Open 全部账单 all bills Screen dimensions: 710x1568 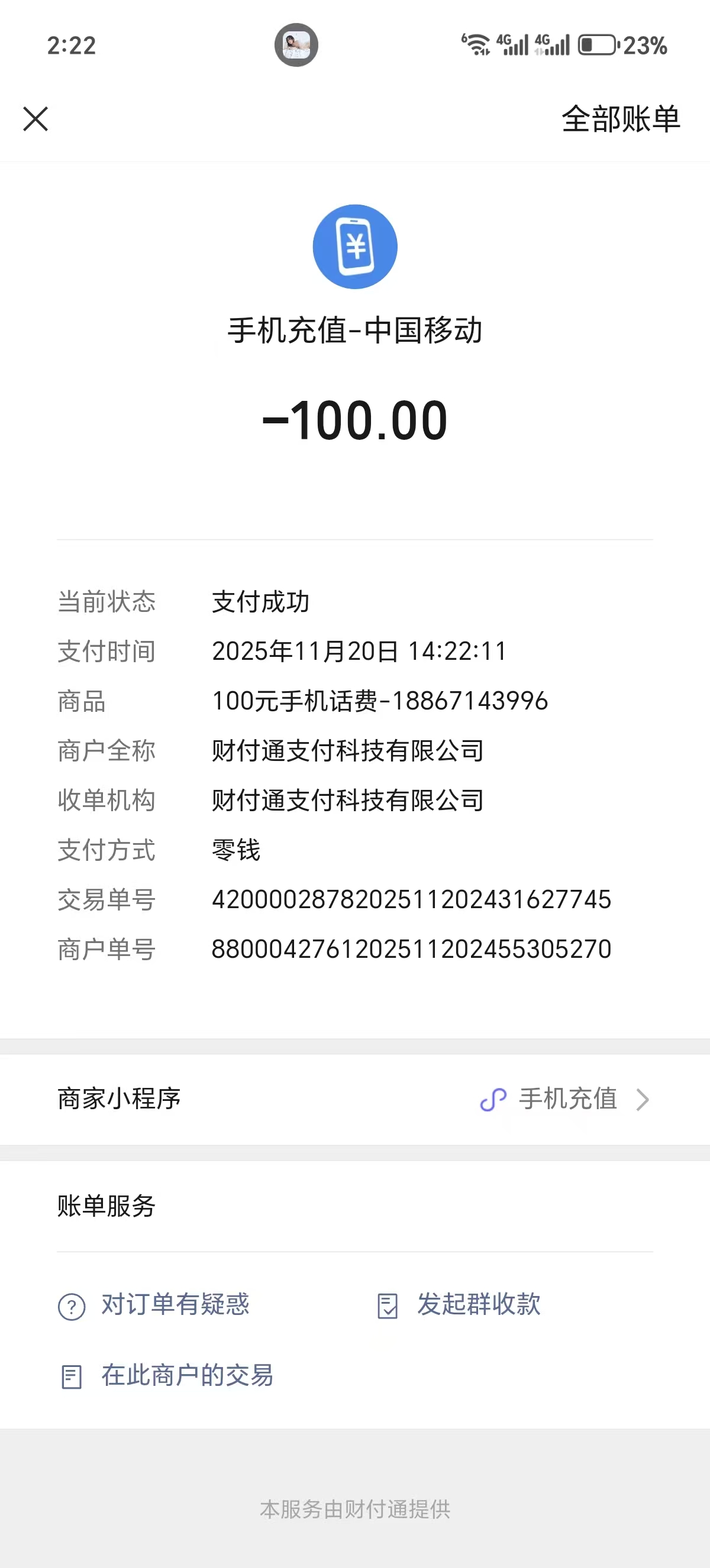tap(620, 119)
